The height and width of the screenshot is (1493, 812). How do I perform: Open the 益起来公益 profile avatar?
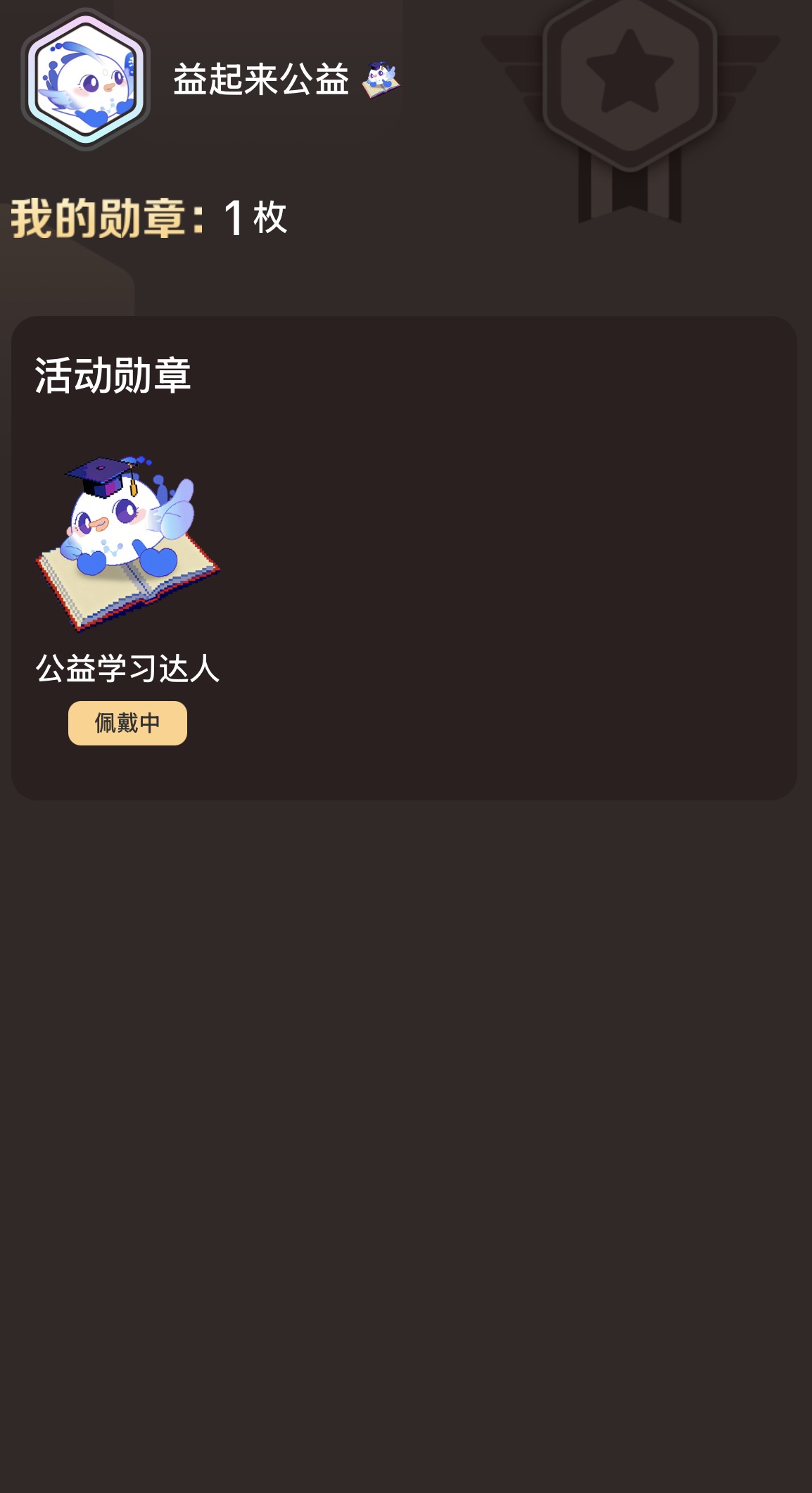point(86,79)
